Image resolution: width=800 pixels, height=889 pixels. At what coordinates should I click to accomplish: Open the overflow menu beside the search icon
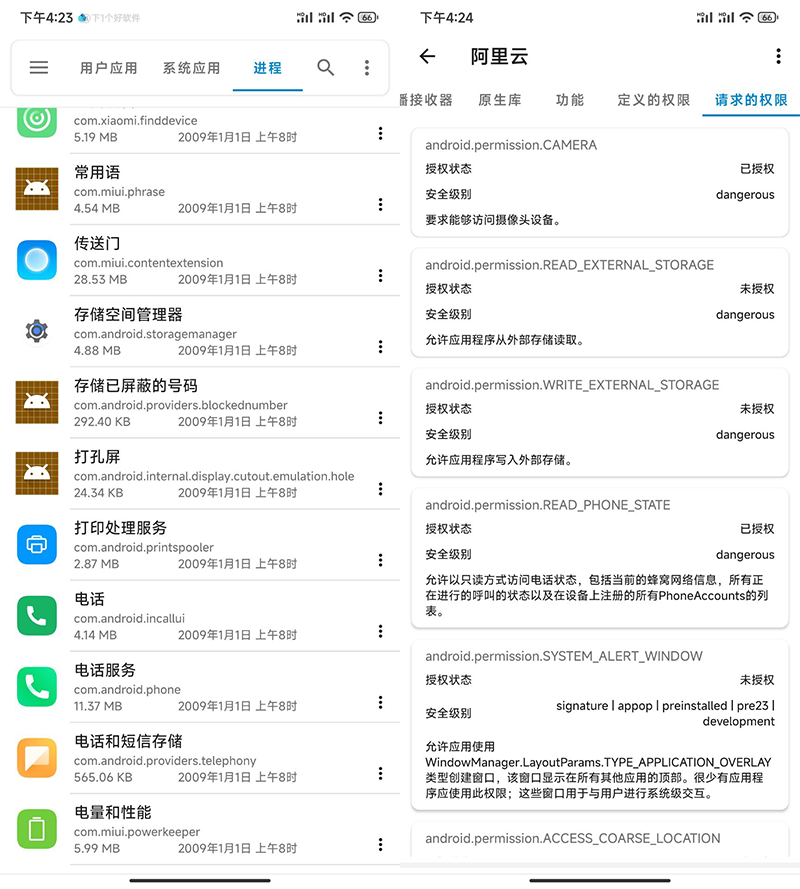pyautogui.click(x=367, y=68)
